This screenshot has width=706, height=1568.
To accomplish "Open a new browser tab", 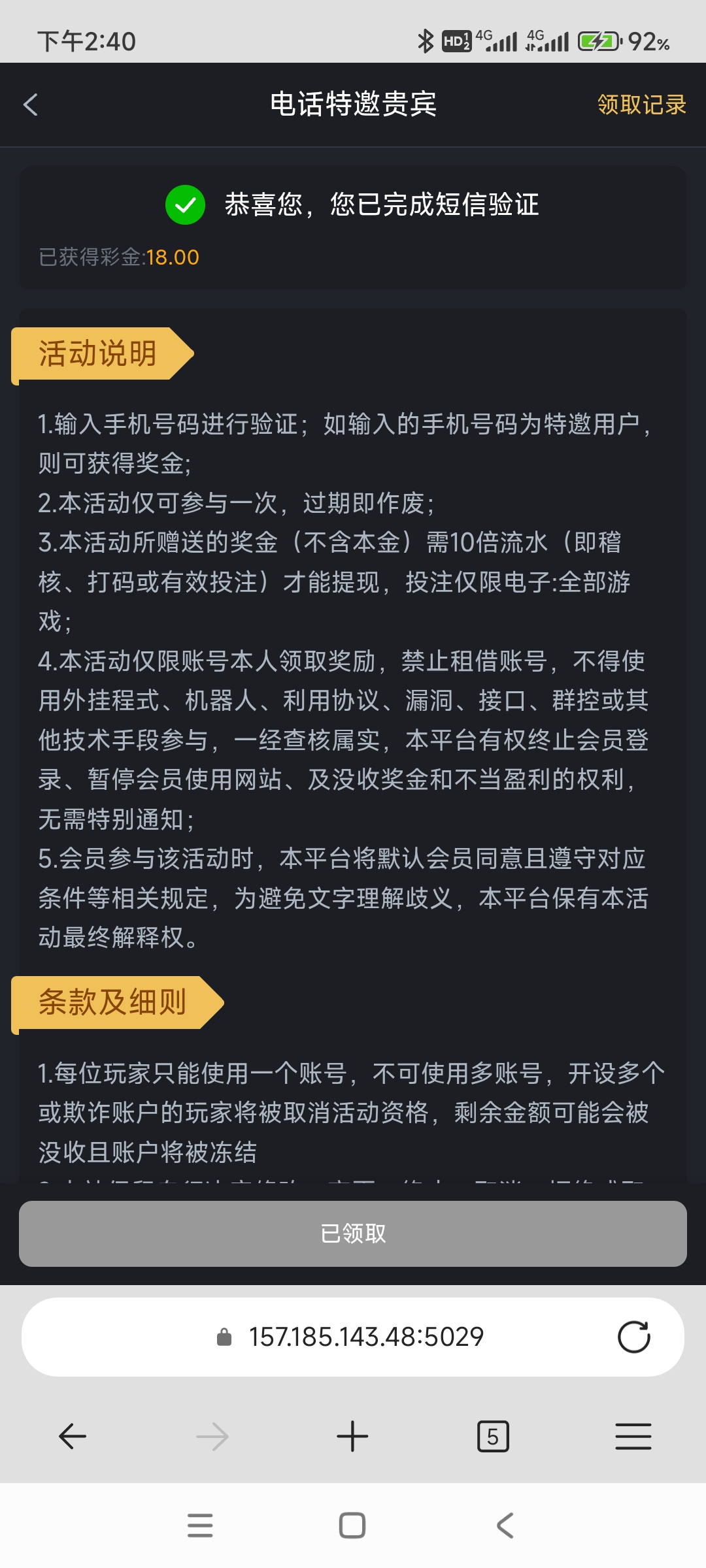I will 352,1436.
